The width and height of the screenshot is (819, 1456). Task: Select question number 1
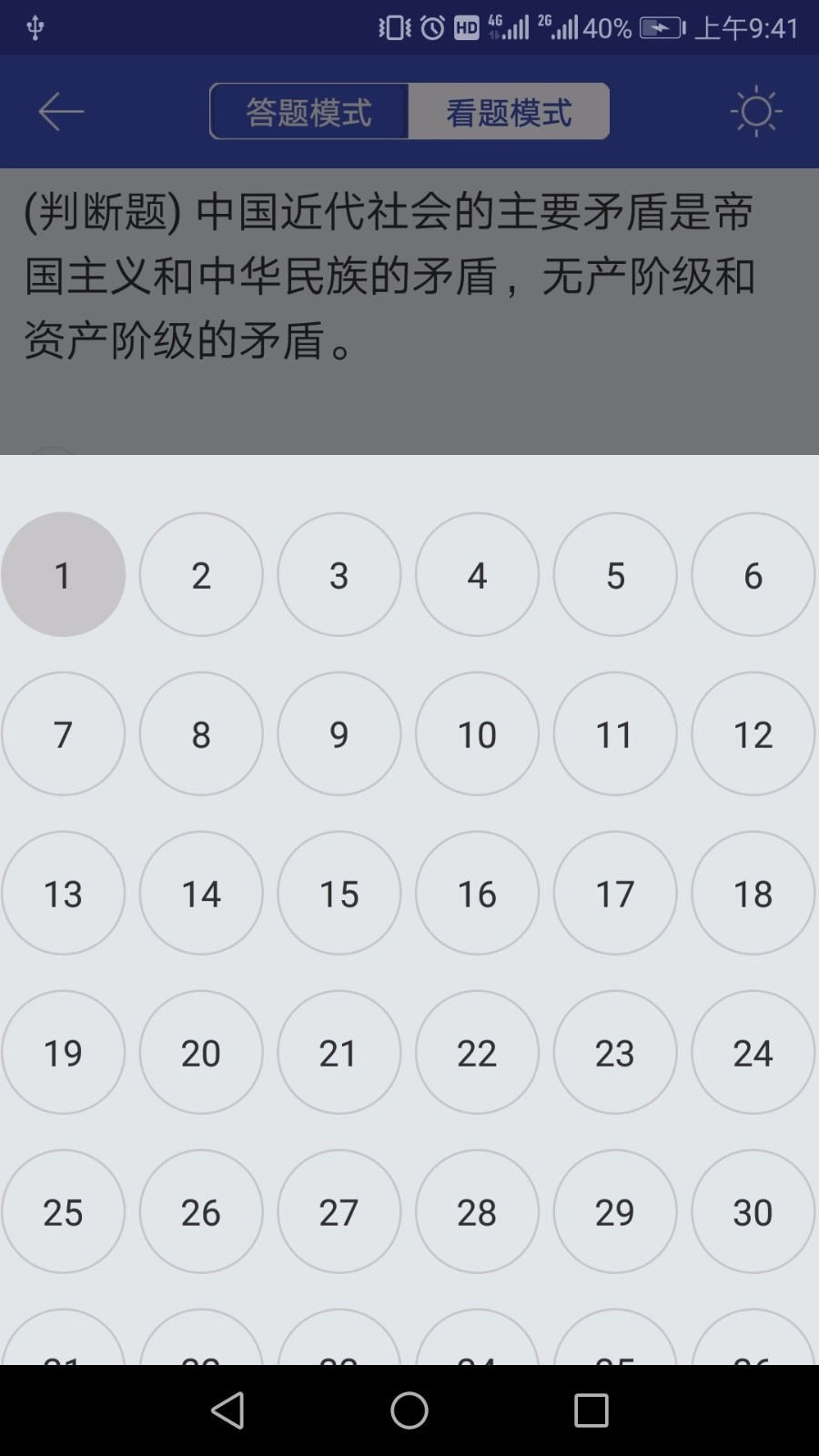coord(63,574)
